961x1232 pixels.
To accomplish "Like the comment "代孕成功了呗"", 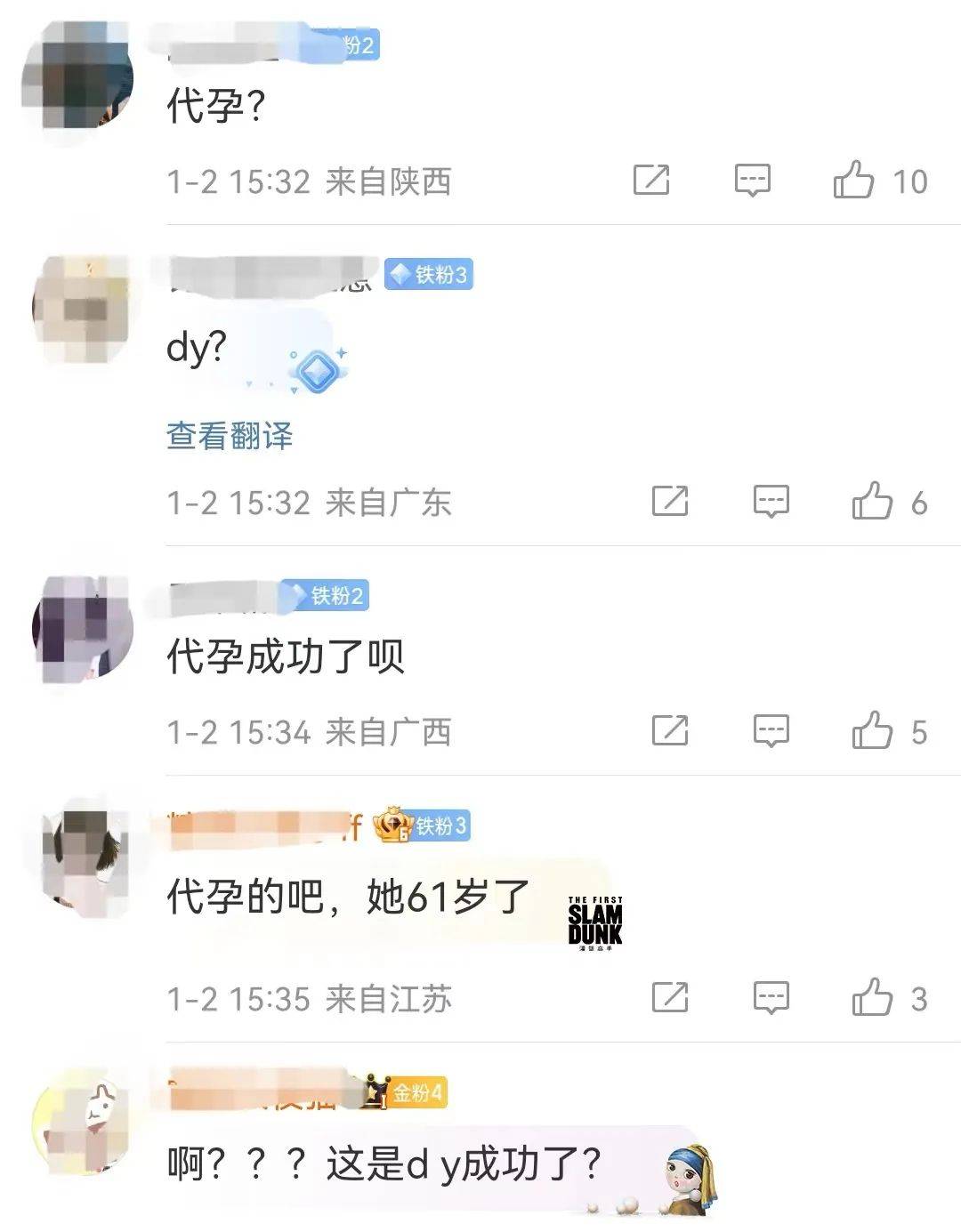I will 872,731.
